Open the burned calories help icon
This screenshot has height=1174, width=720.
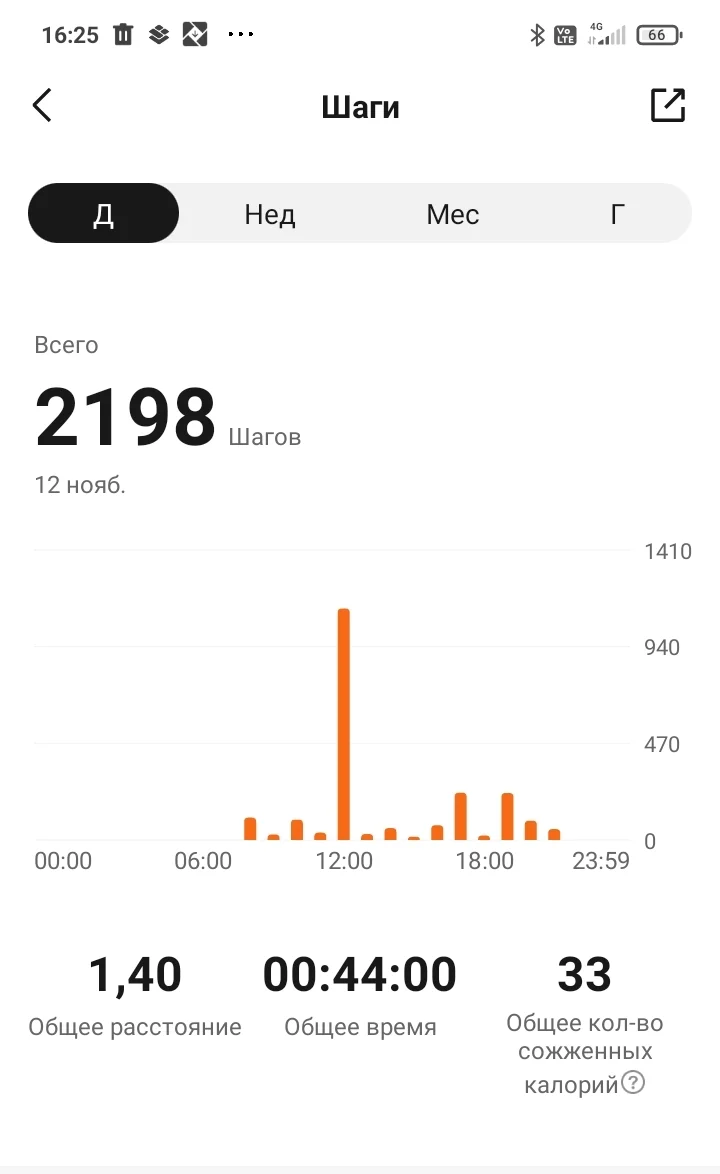(x=633, y=1082)
